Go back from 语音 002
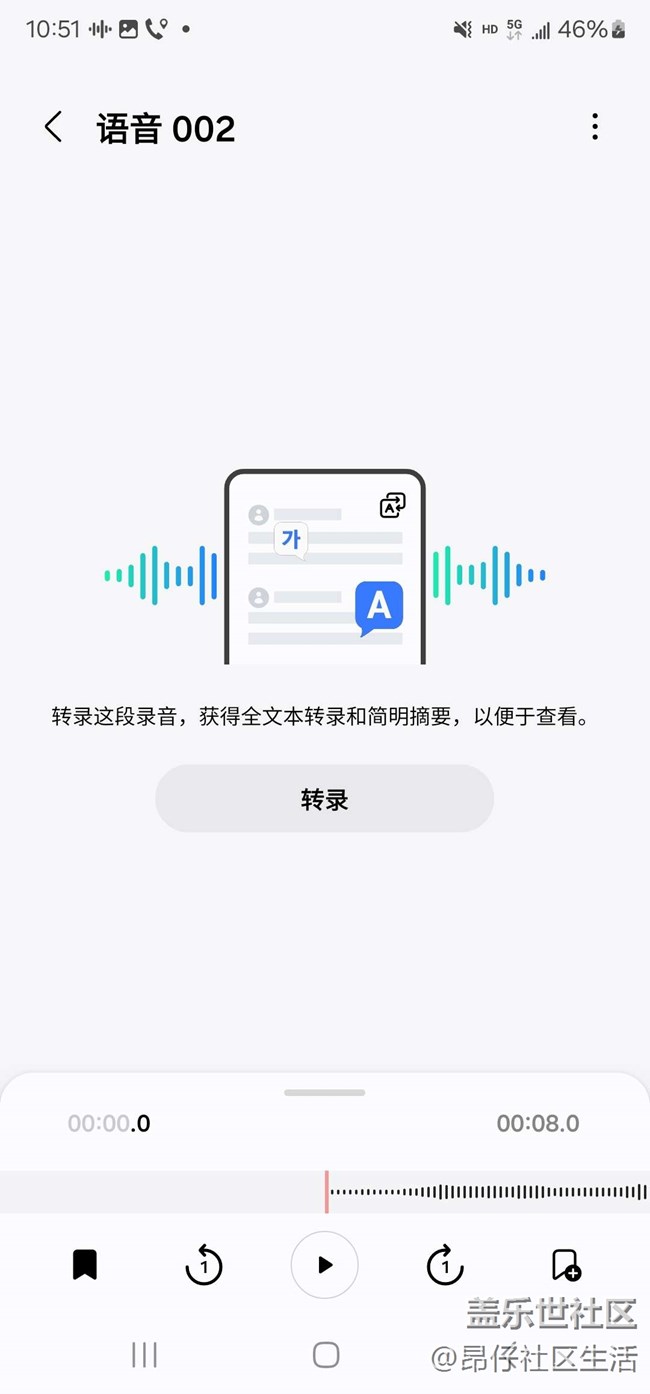Viewport: 650px width, 1394px height. tap(53, 127)
